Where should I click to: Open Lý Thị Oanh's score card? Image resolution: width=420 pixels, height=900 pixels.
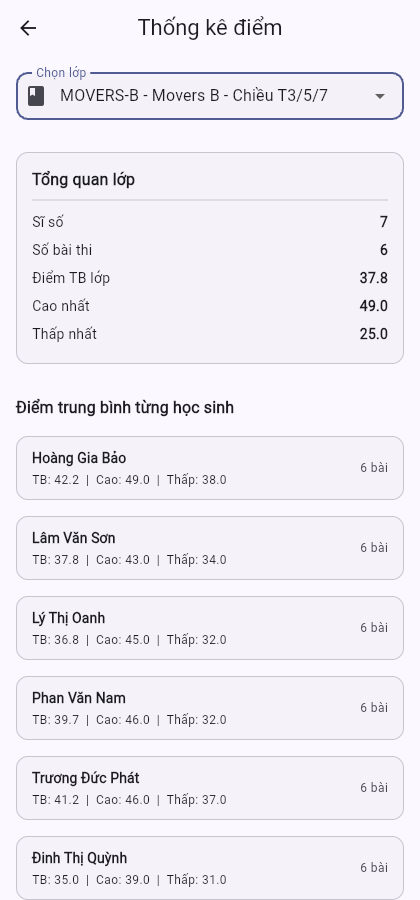tap(210, 628)
